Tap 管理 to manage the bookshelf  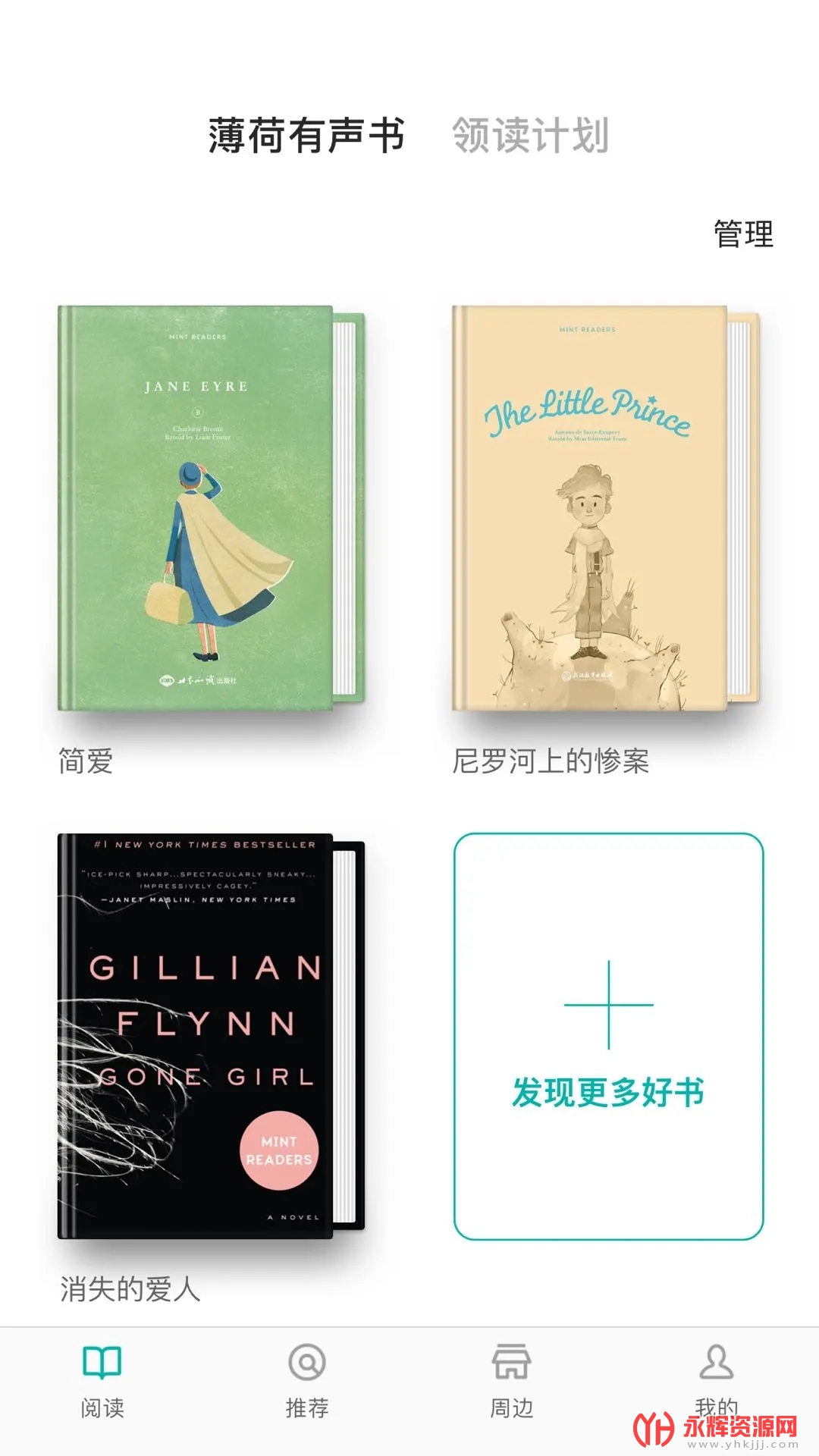point(743,234)
